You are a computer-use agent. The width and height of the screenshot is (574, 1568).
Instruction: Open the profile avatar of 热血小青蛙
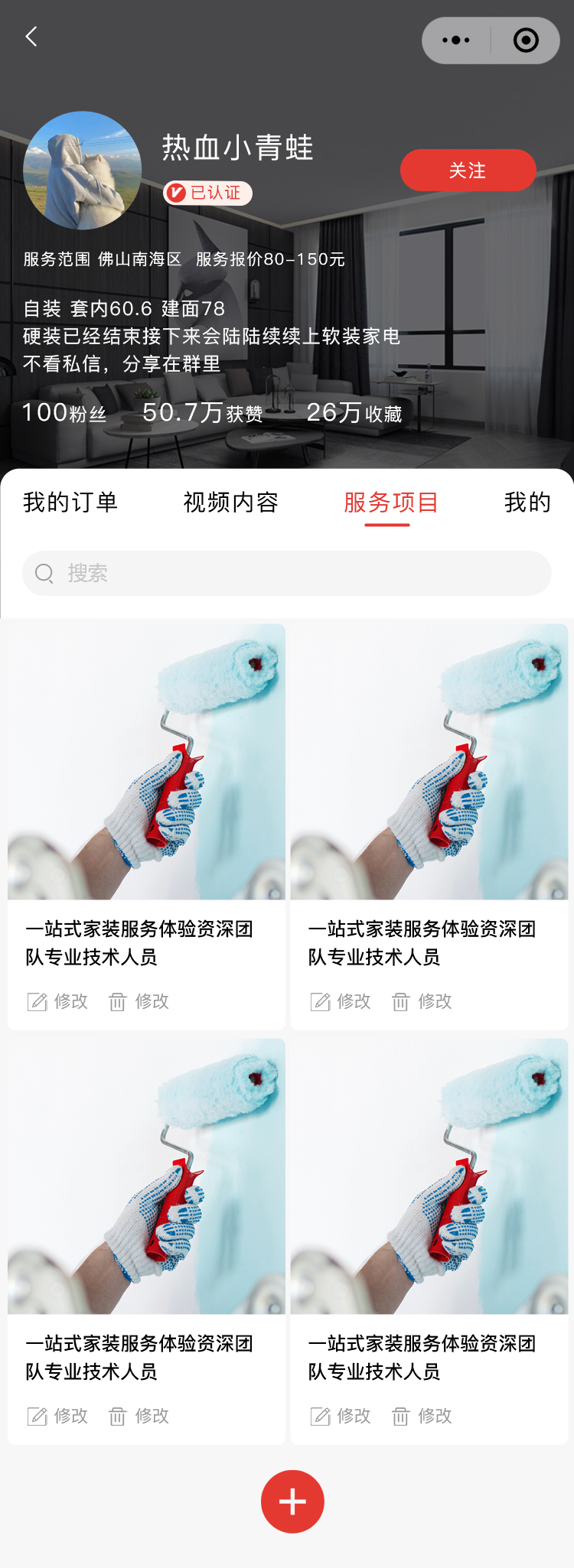[x=83, y=171]
